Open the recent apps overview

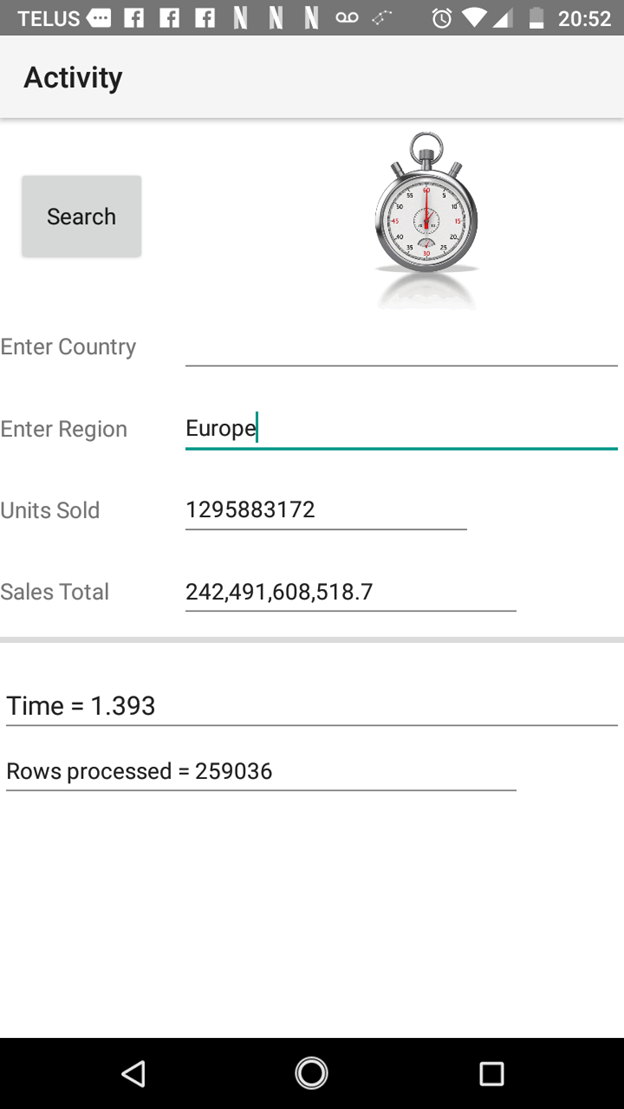(x=491, y=1073)
